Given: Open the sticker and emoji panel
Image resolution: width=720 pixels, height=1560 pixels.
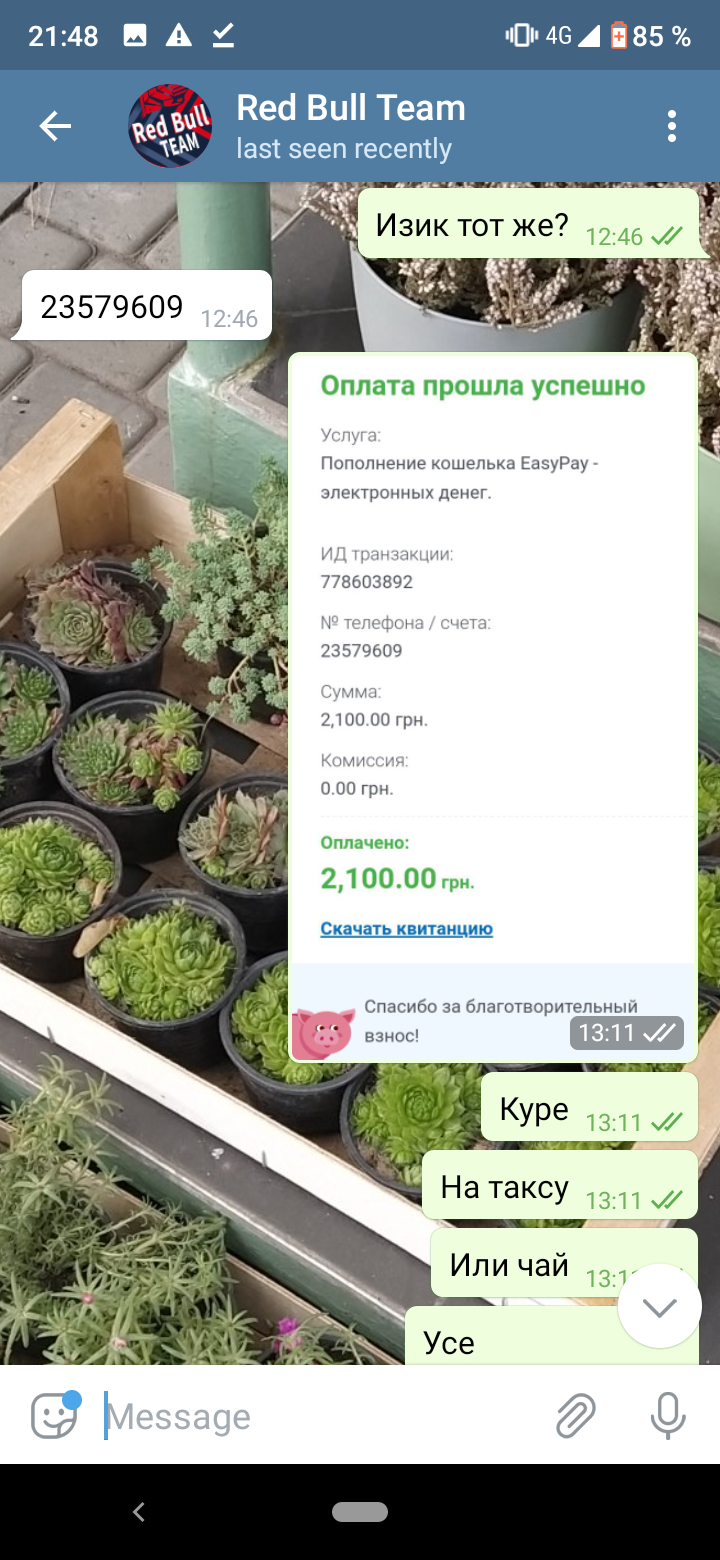Looking at the screenshot, I should click(x=54, y=1415).
